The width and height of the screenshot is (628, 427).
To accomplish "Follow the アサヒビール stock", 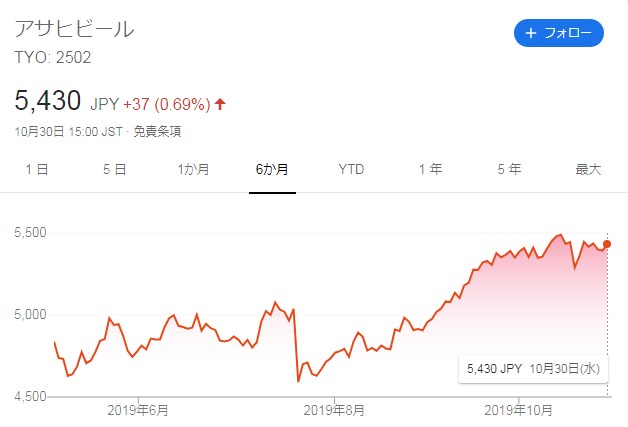I will click(x=560, y=33).
